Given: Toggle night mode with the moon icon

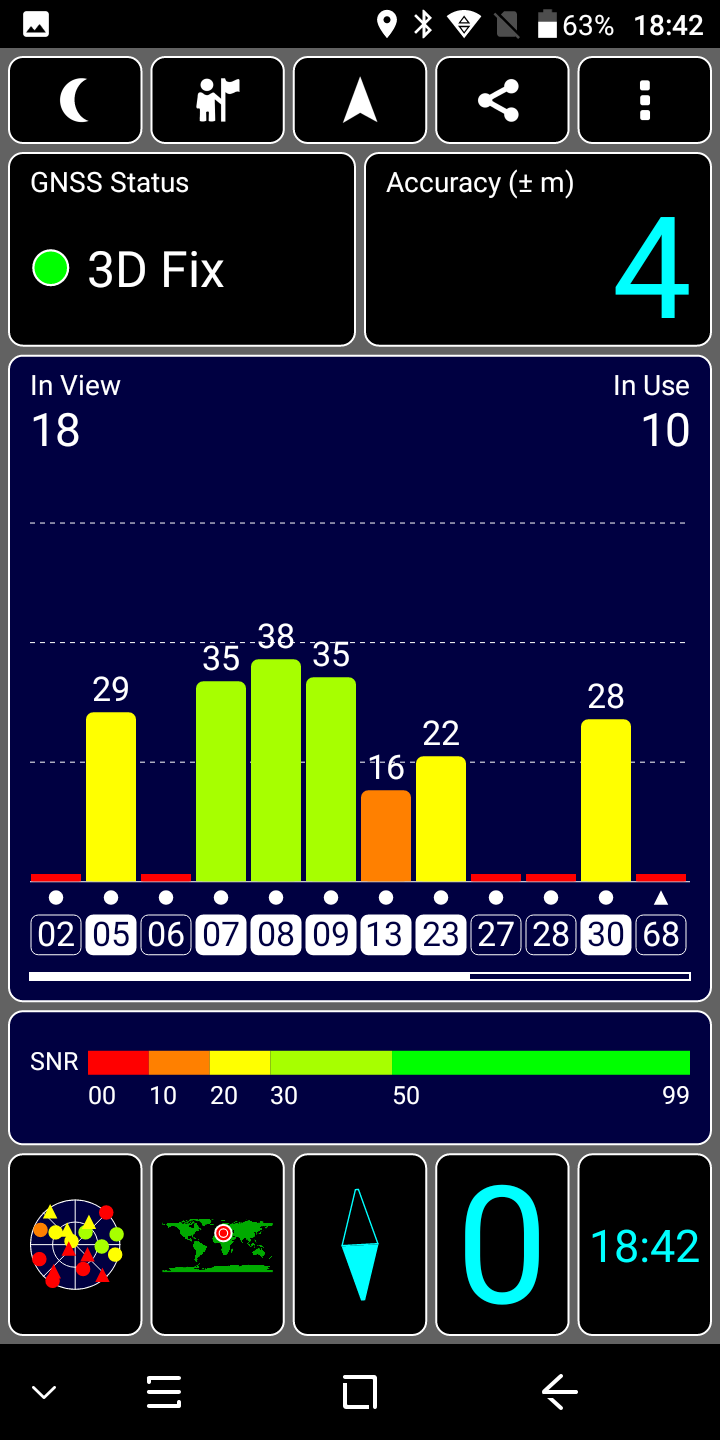Looking at the screenshot, I should point(75,101).
